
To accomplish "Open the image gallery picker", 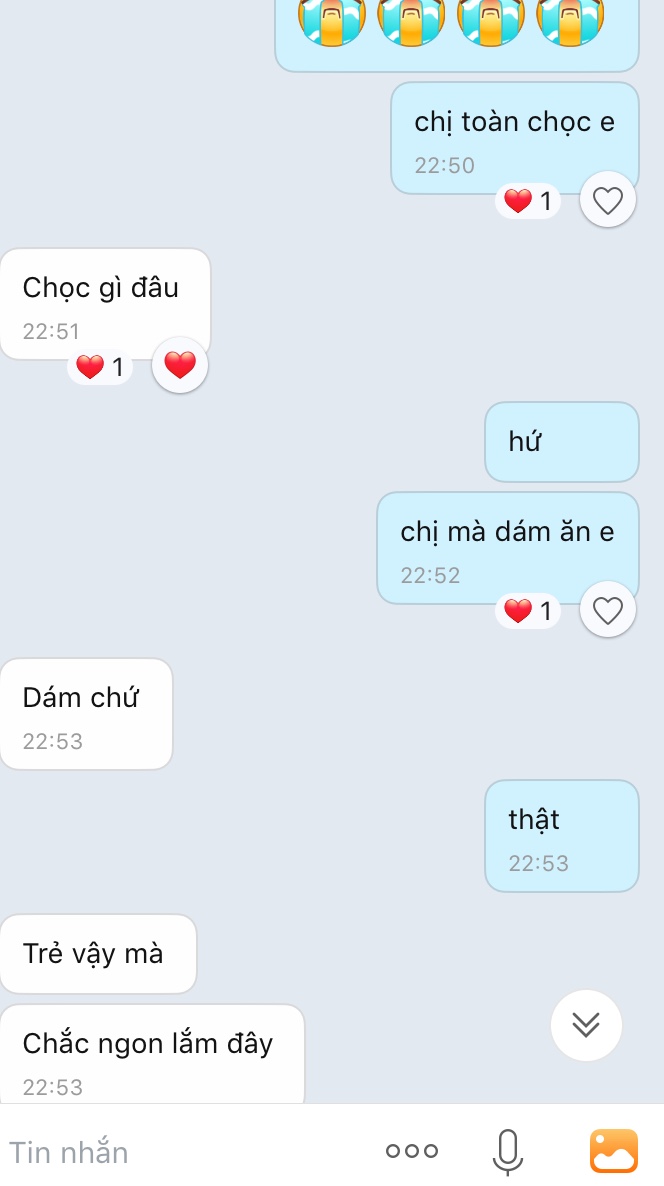I will 613,1151.
